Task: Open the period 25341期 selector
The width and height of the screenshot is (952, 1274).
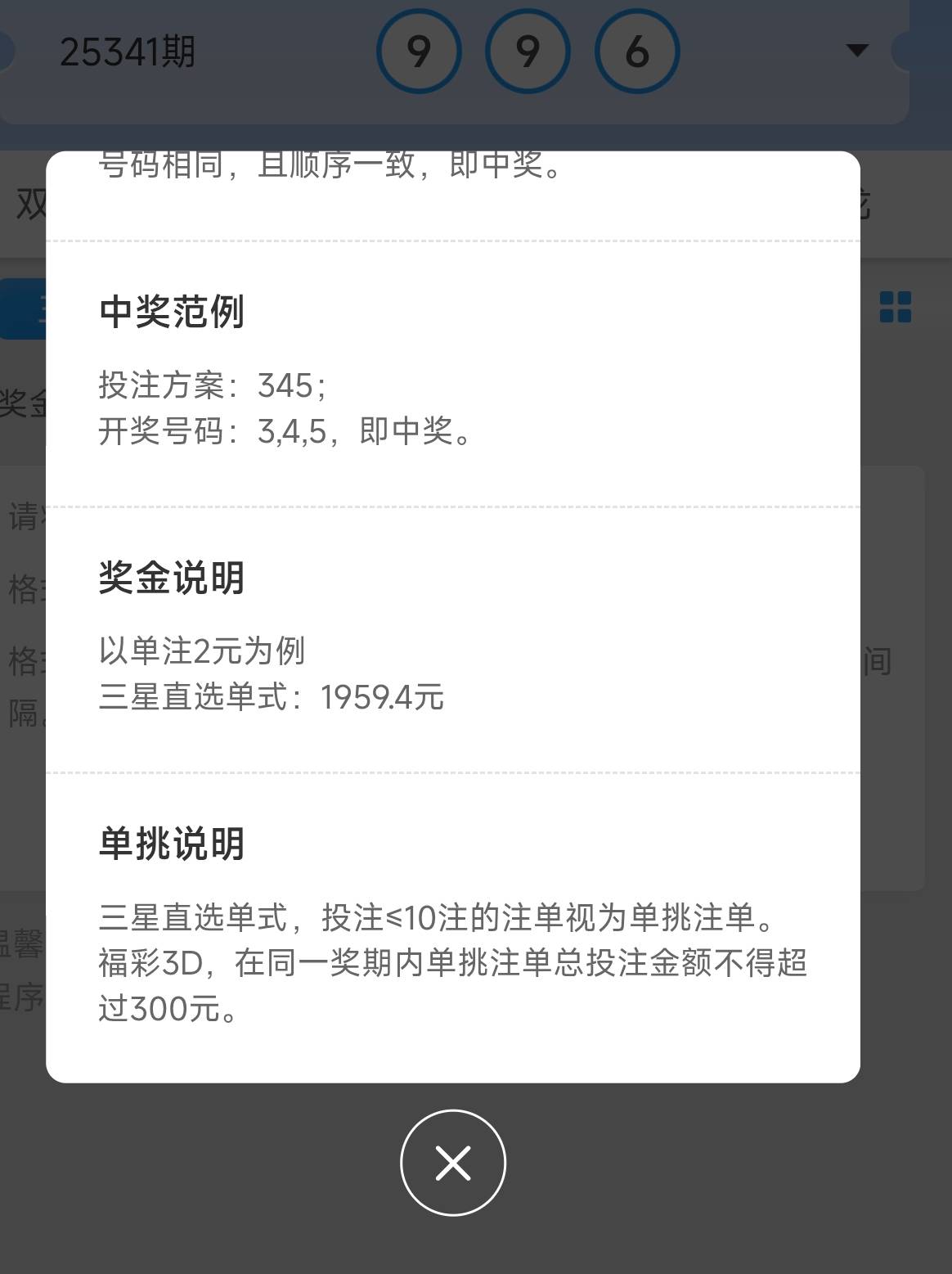Action: pos(128,50)
